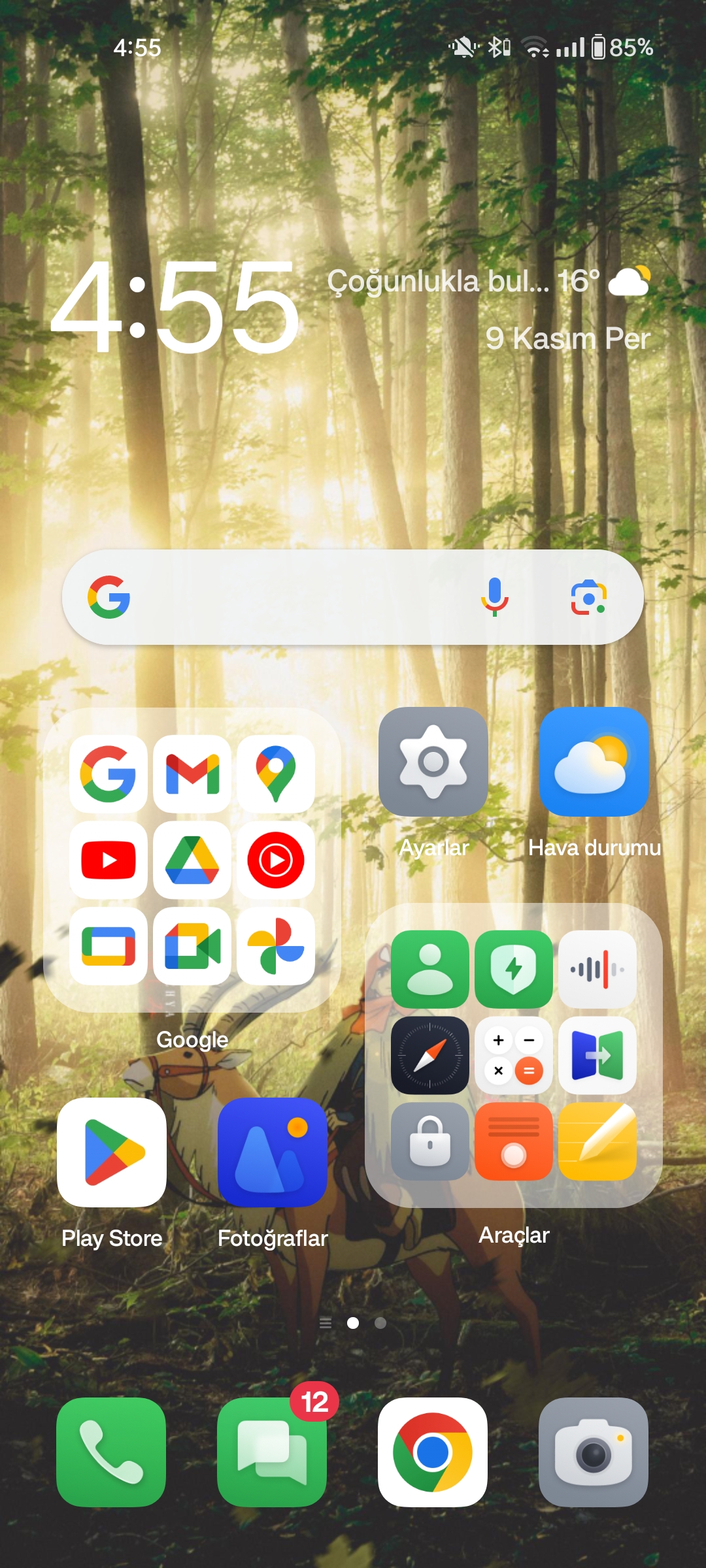Launch the compass in the Araçlar folder
Image resolution: width=706 pixels, height=1568 pixels.
pos(430,1056)
